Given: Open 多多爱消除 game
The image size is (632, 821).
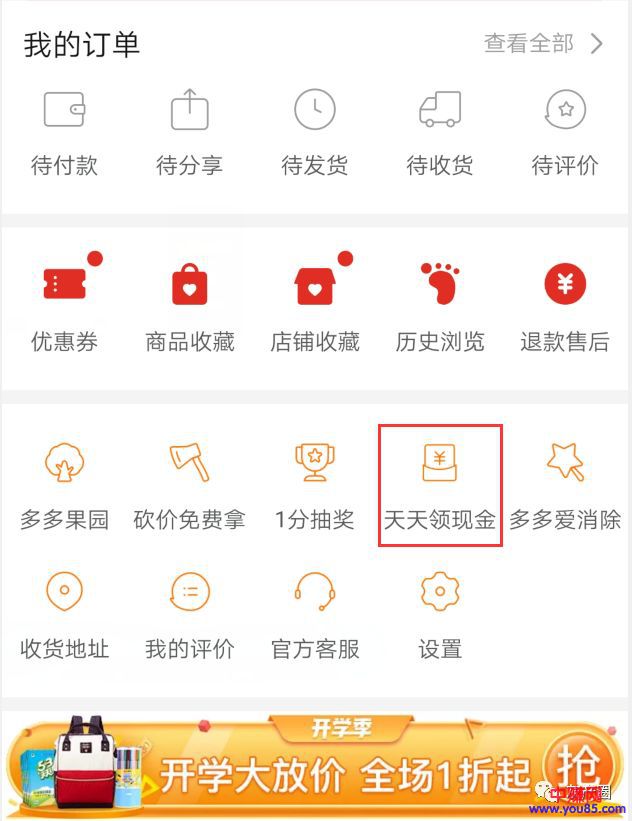Looking at the screenshot, I should tap(565, 485).
